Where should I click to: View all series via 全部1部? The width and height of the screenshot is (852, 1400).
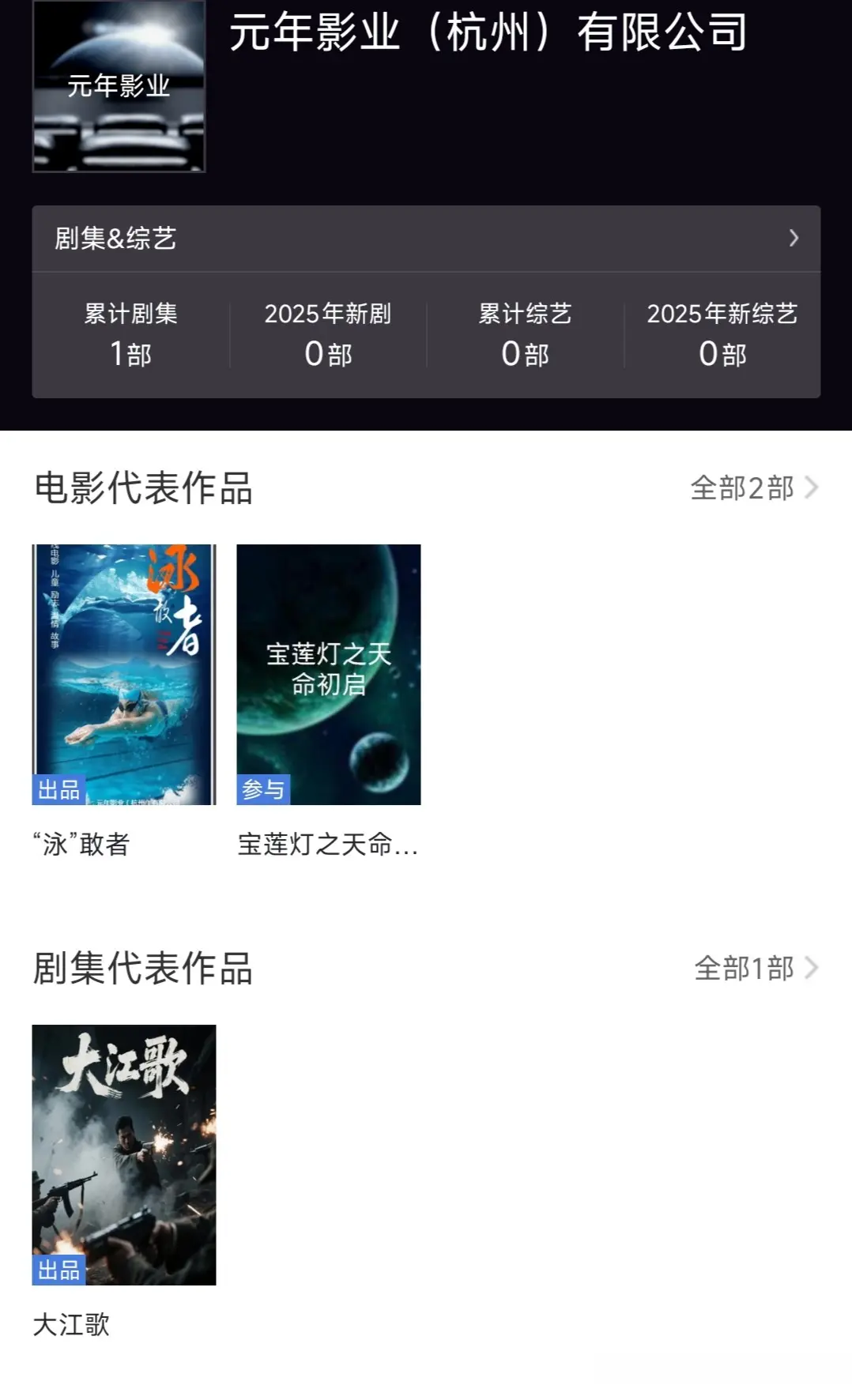tap(755, 968)
